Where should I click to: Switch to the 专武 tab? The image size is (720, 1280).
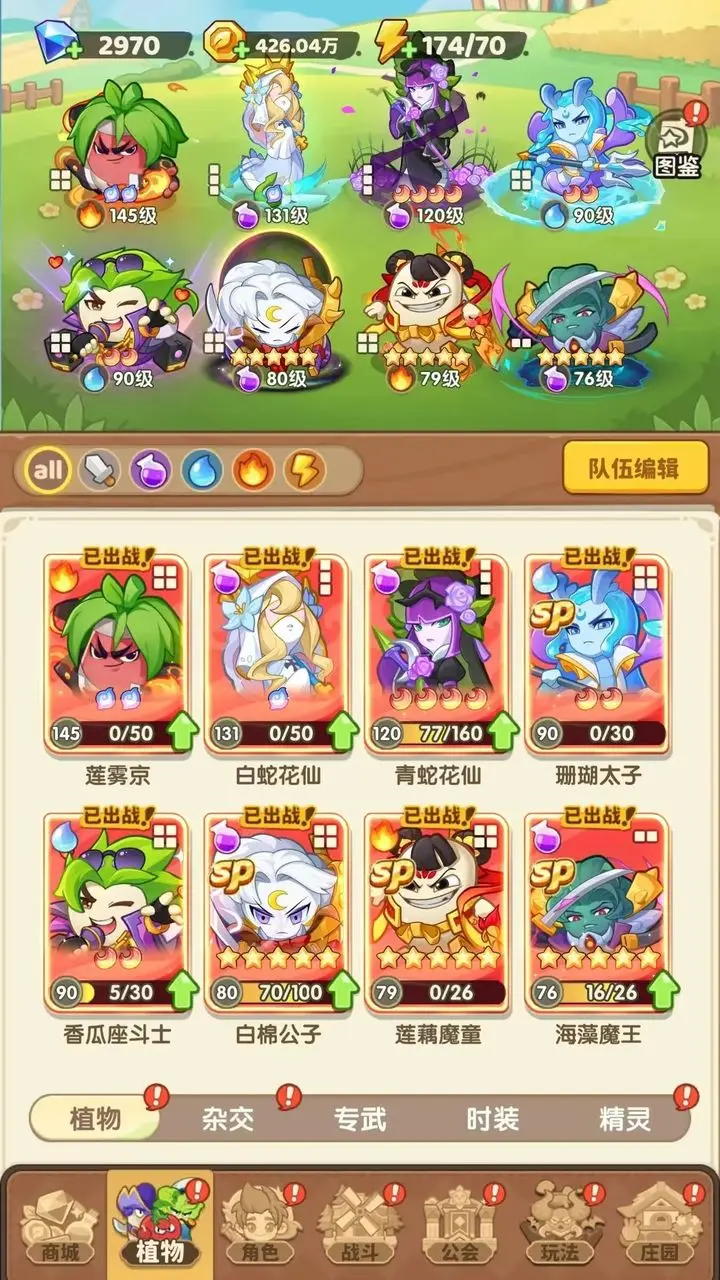point(360,1118)
